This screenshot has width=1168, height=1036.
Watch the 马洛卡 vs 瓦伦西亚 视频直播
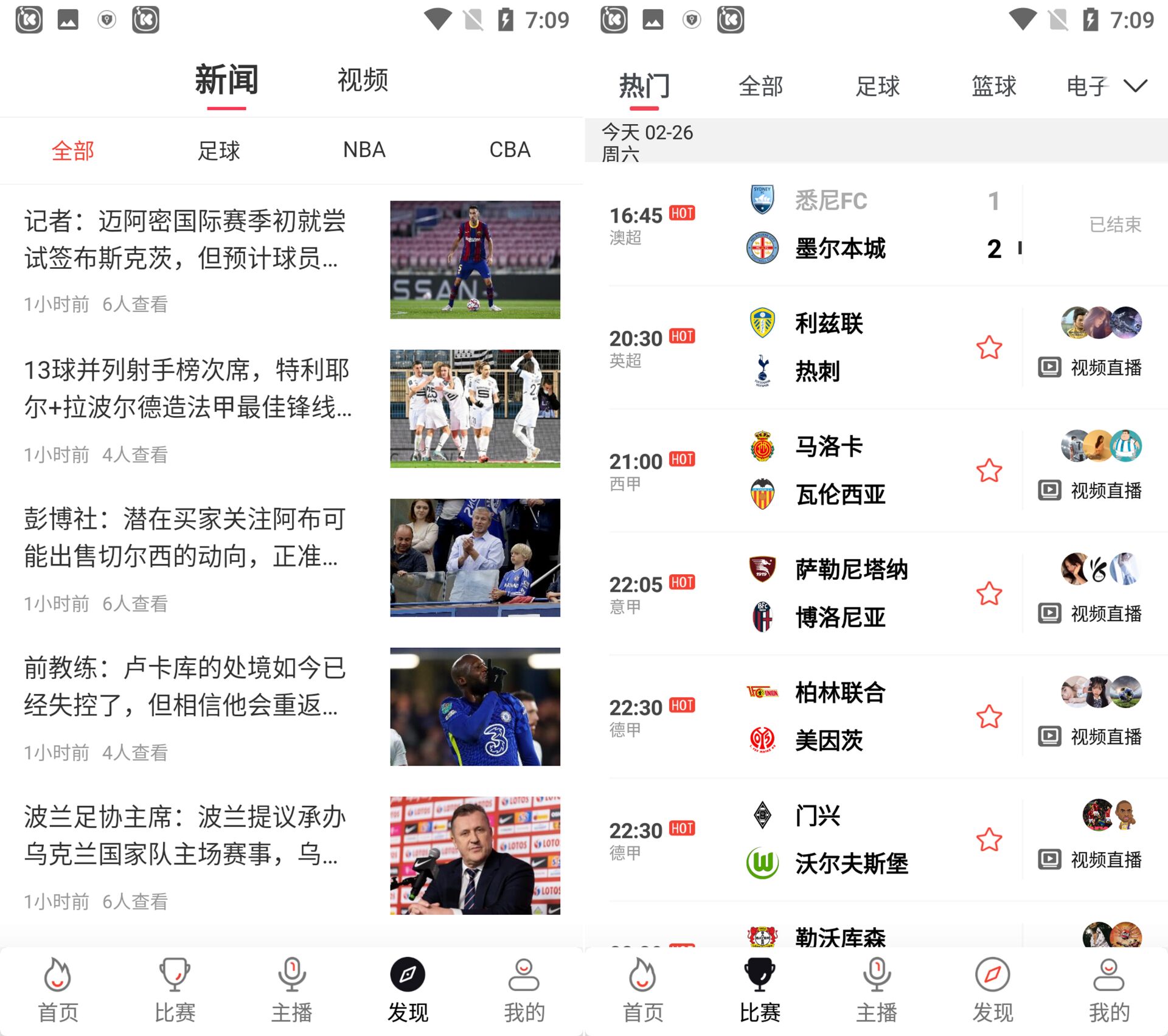1090,490
